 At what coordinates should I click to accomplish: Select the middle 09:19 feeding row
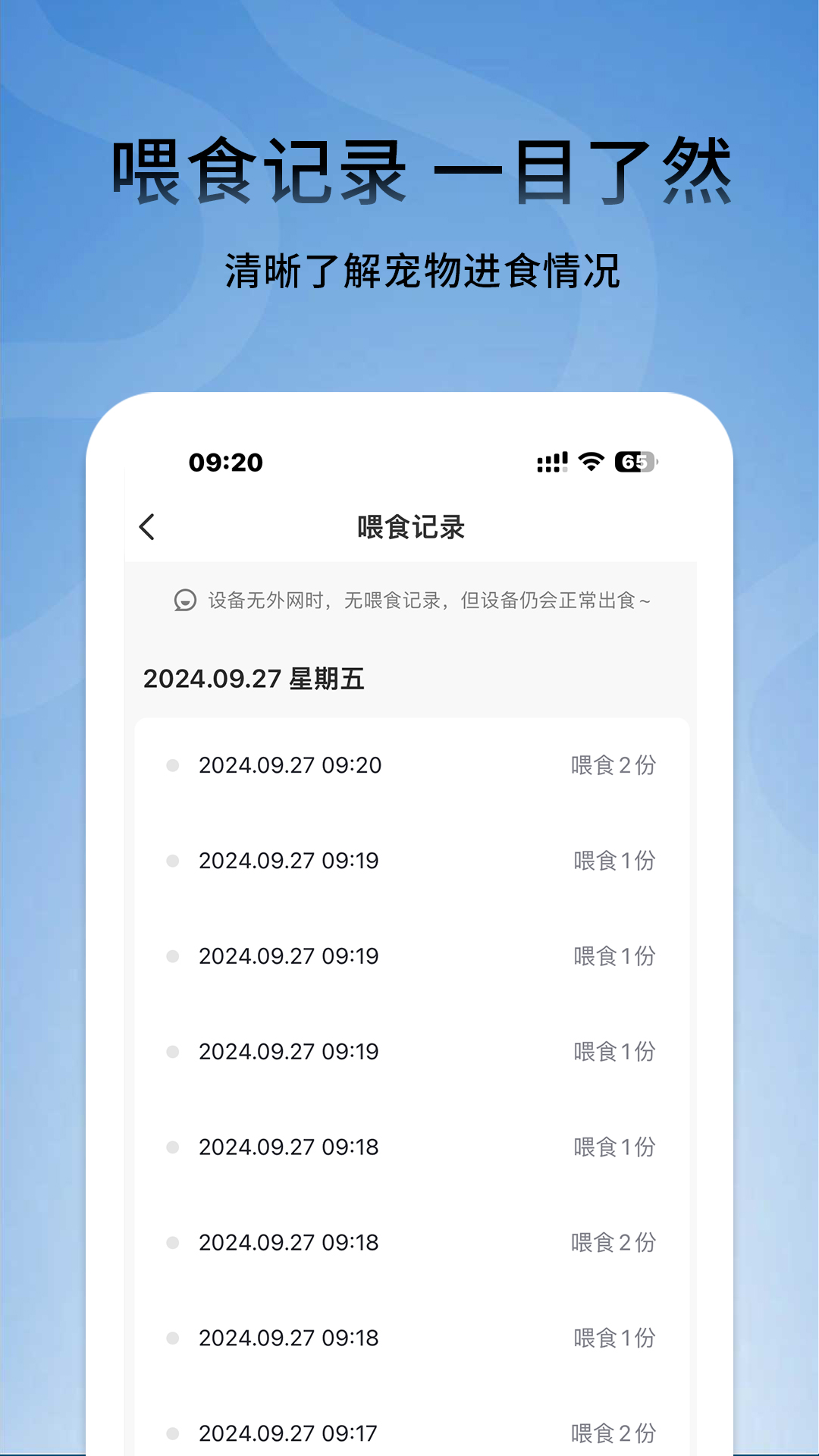coord(290,955)
